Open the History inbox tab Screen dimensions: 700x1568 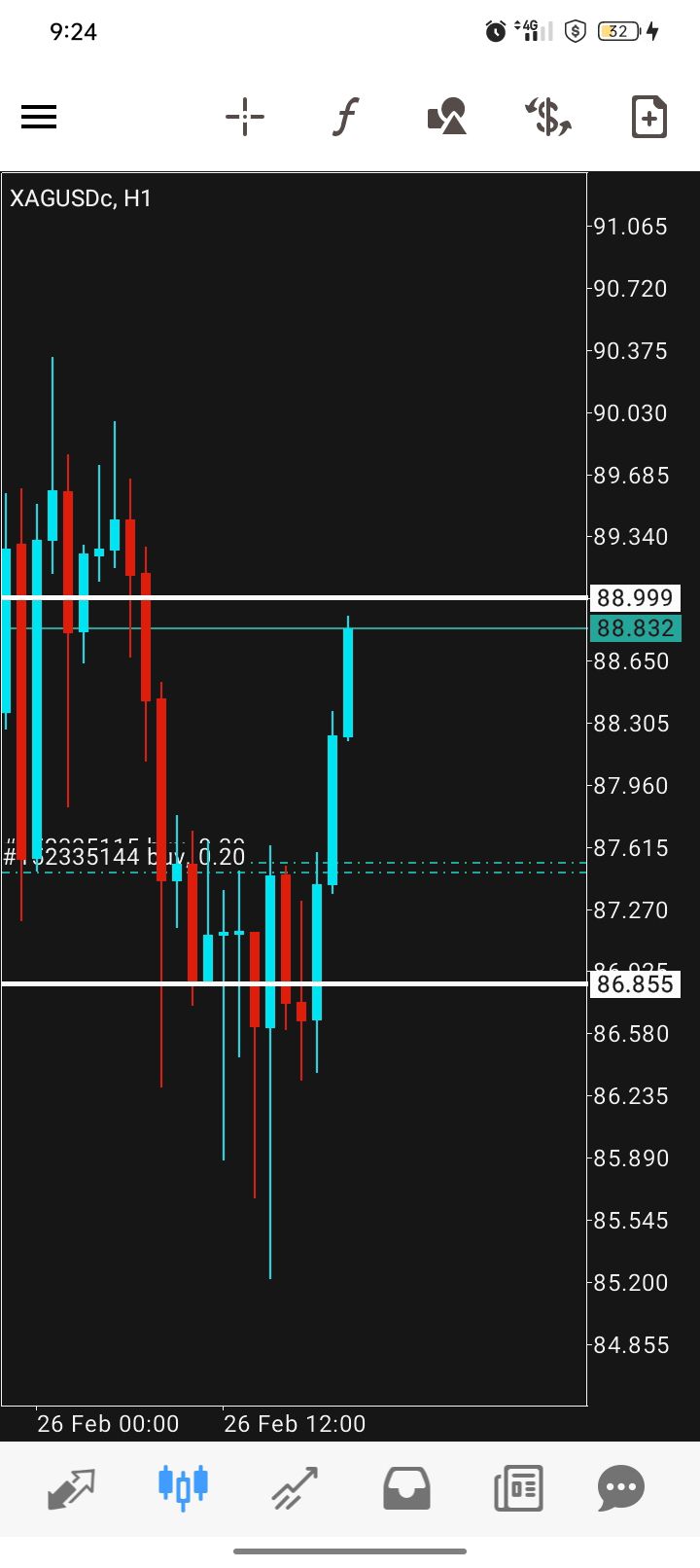click(406, 1487)
